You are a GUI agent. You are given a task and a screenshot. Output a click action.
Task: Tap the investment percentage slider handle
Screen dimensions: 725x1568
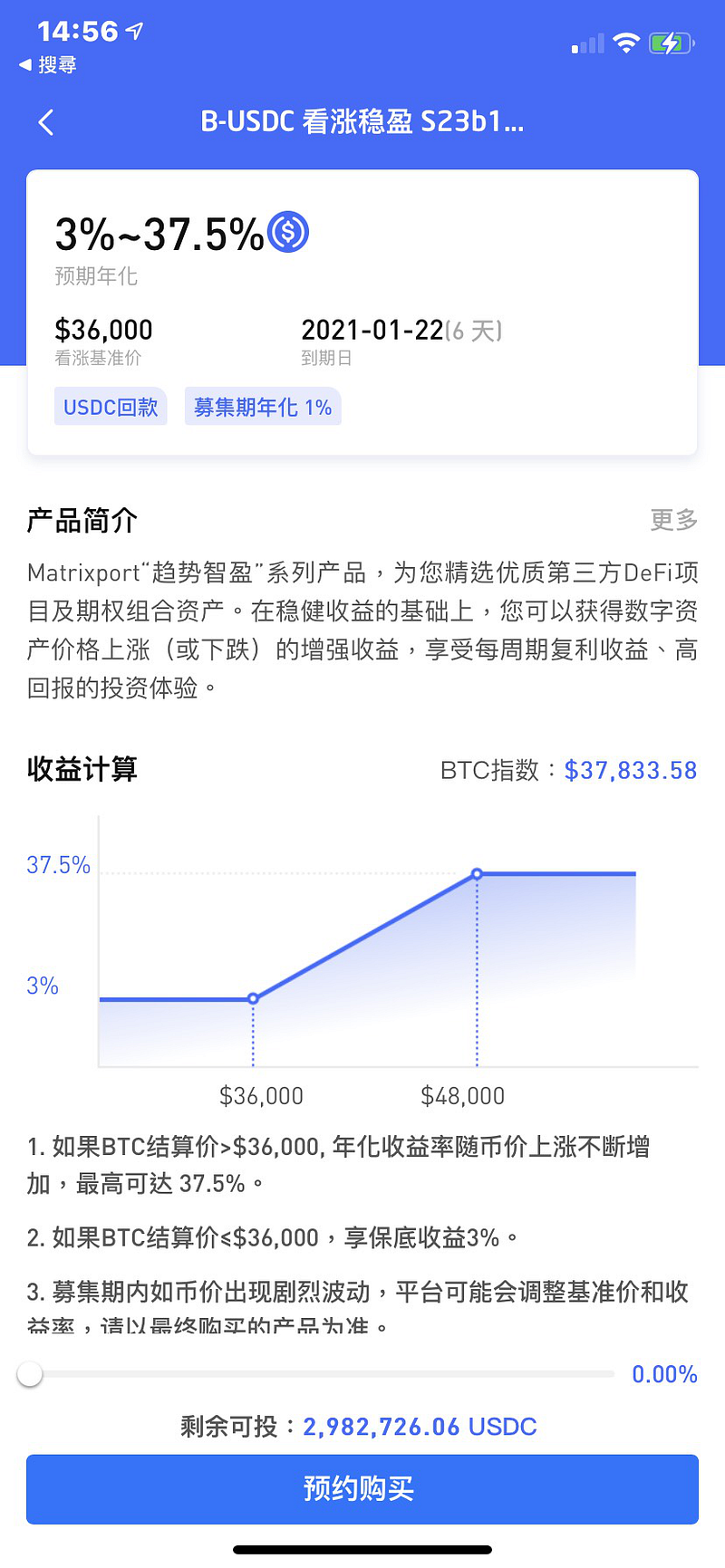pyautogui.click(x=30, y=1374)
